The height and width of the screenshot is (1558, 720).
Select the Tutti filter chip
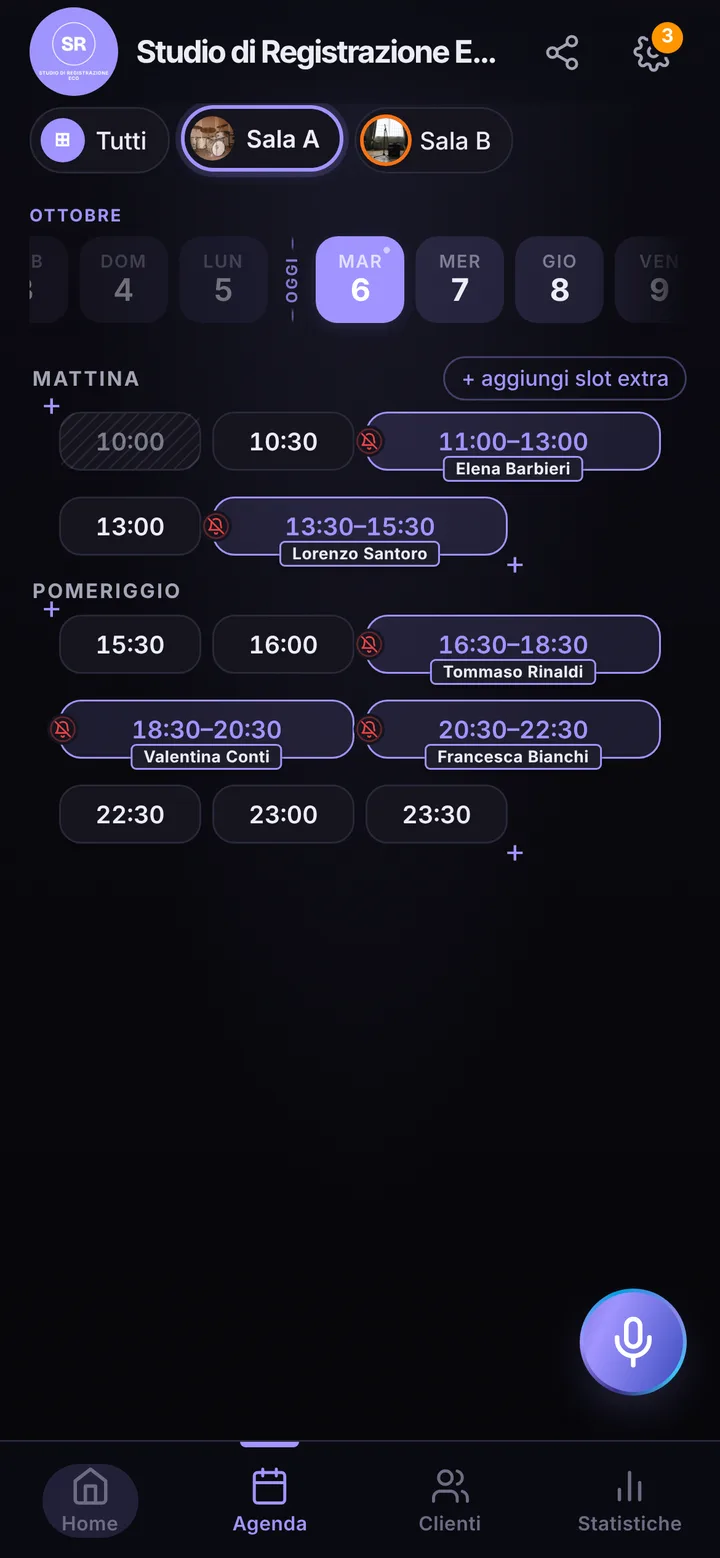(99, 141)
